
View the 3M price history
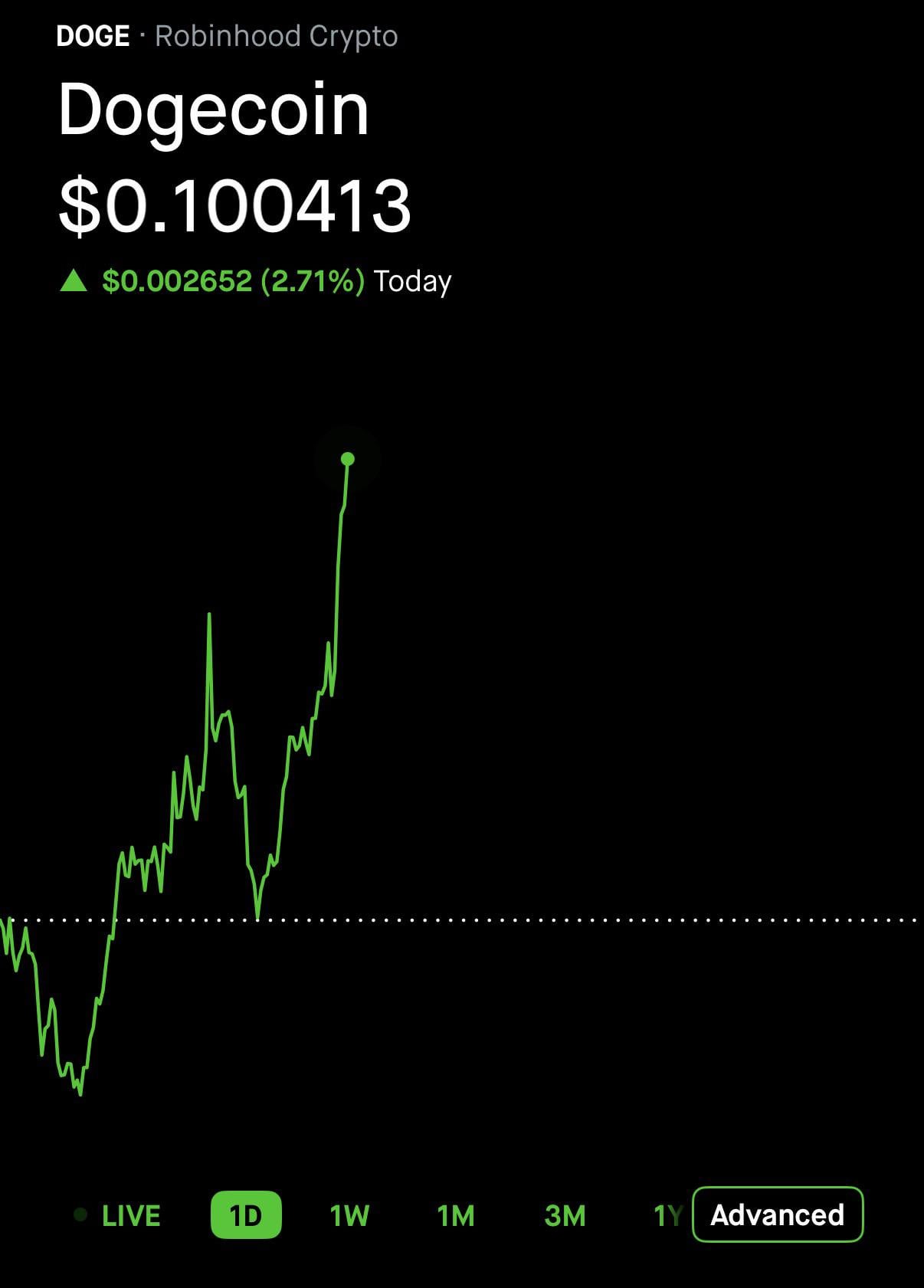coord(565,1215)
